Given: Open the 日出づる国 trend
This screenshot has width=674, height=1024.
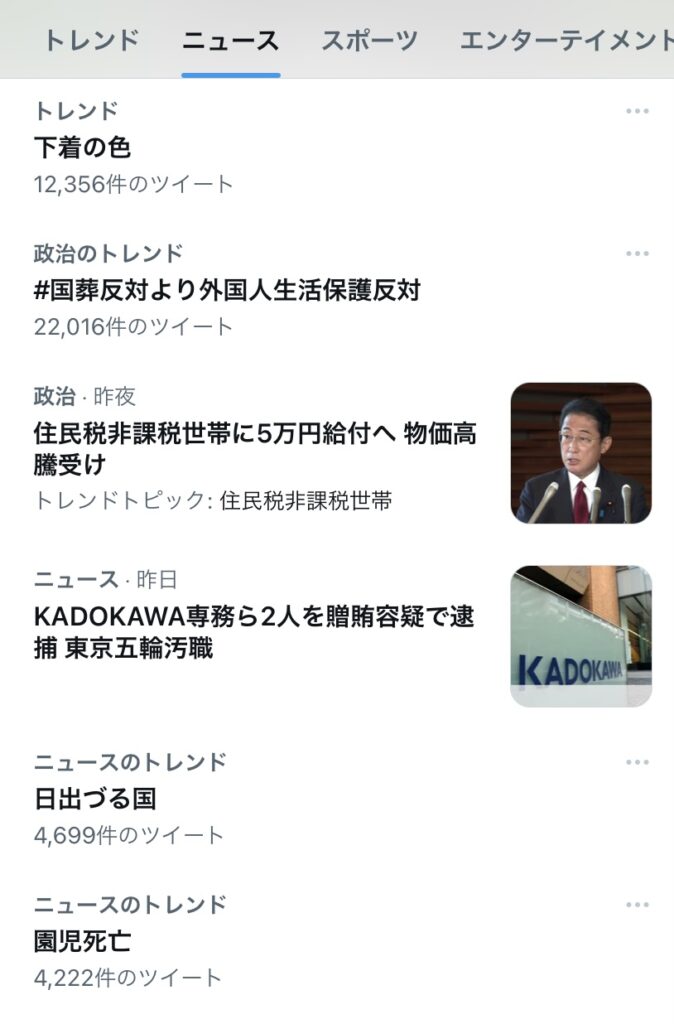Looking at the screenshot, I should pyautogui.click(x=96, y=799).
